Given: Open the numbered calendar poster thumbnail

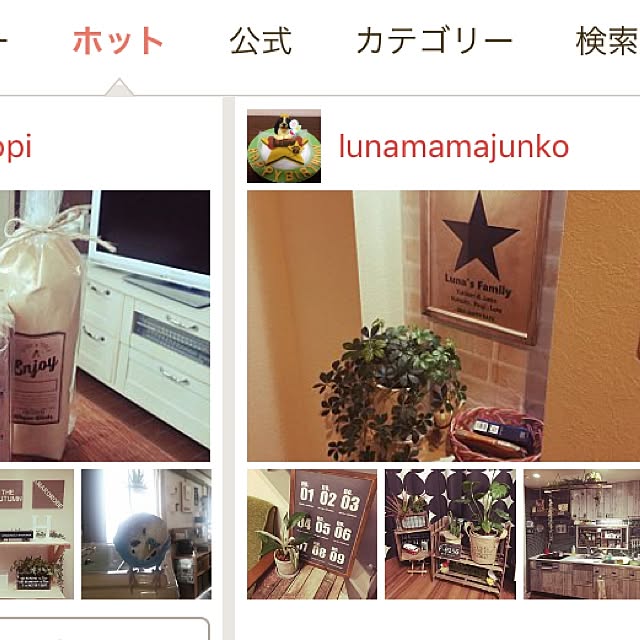Looking at the screenshot, I should pos(312,534).
